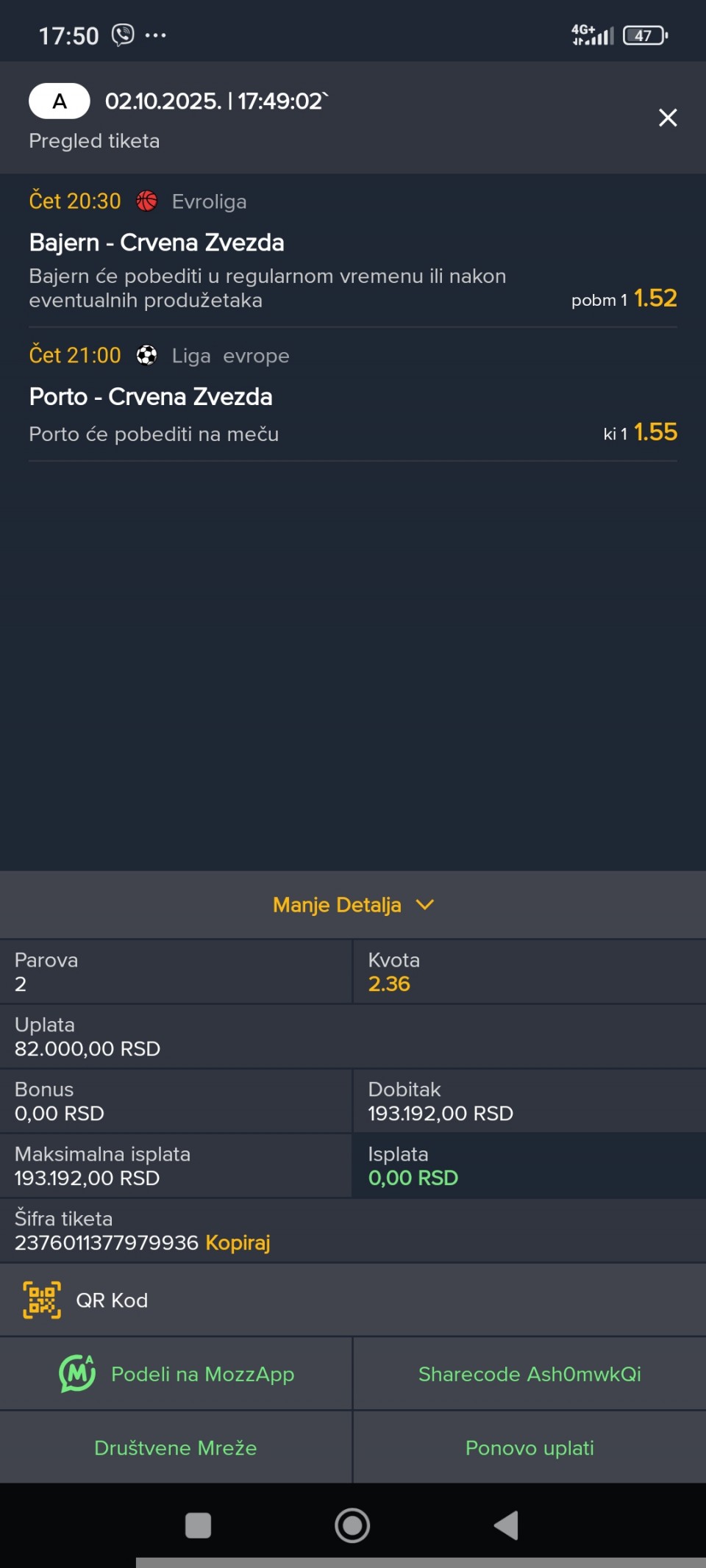Screen dimensions: 706x1568
Task: Open Društvene Mreže sharing options
Action: click(x=176, y=1448)
